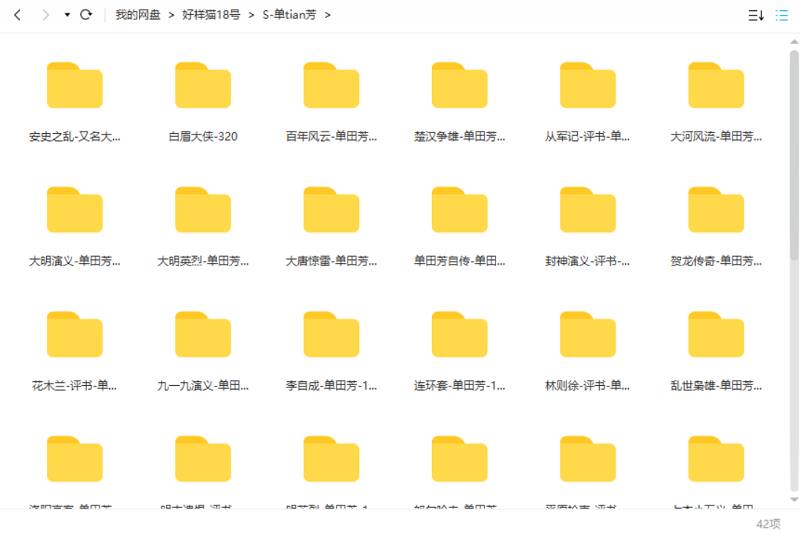The image size is (800, 533).
Task: Open the 大河风流 folder
Action: [715, 86]
